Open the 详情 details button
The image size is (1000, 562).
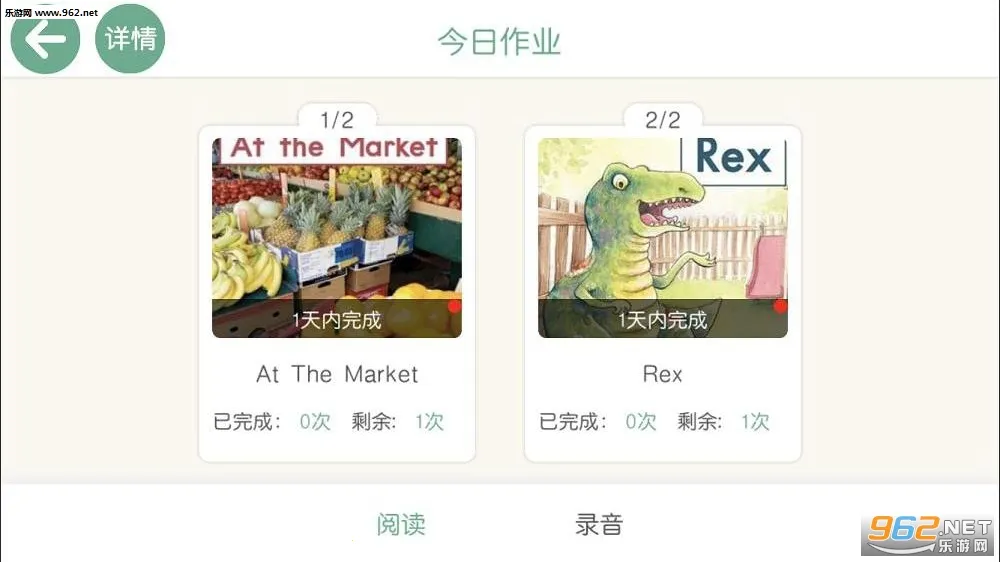(x=130, y=39)
